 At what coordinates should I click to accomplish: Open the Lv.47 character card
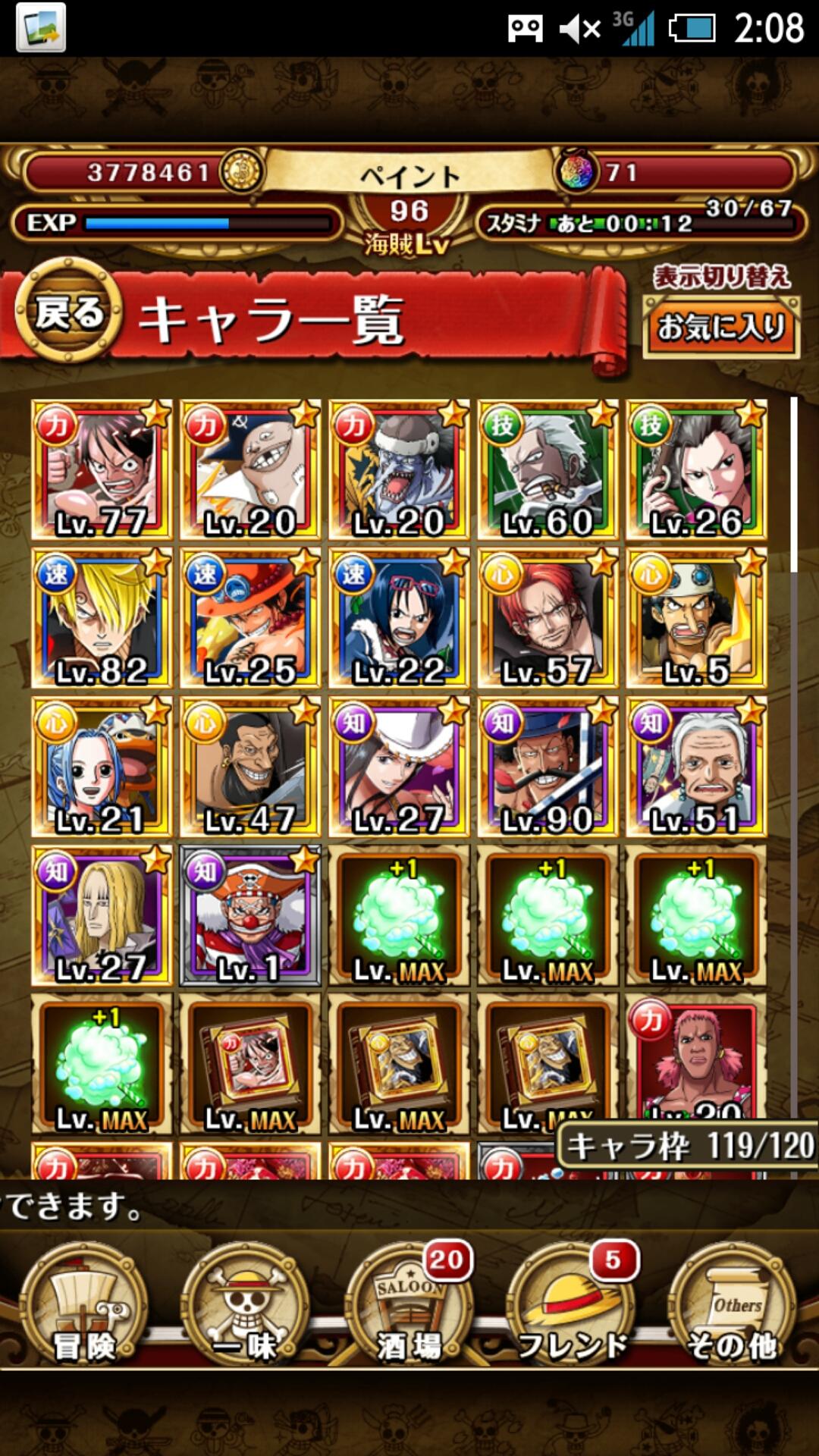pos(250,767)
